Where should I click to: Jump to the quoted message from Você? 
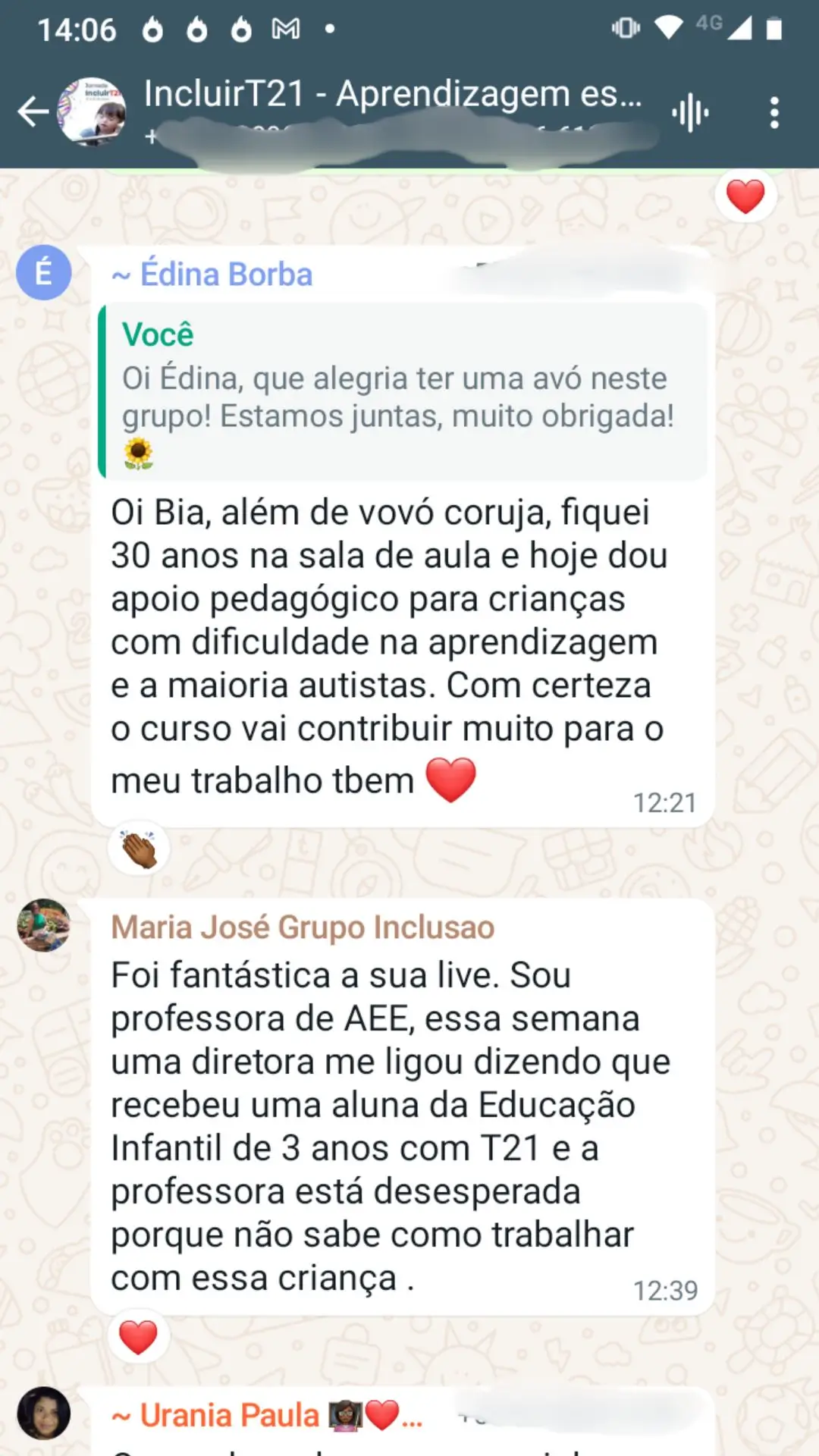point(403,392)
